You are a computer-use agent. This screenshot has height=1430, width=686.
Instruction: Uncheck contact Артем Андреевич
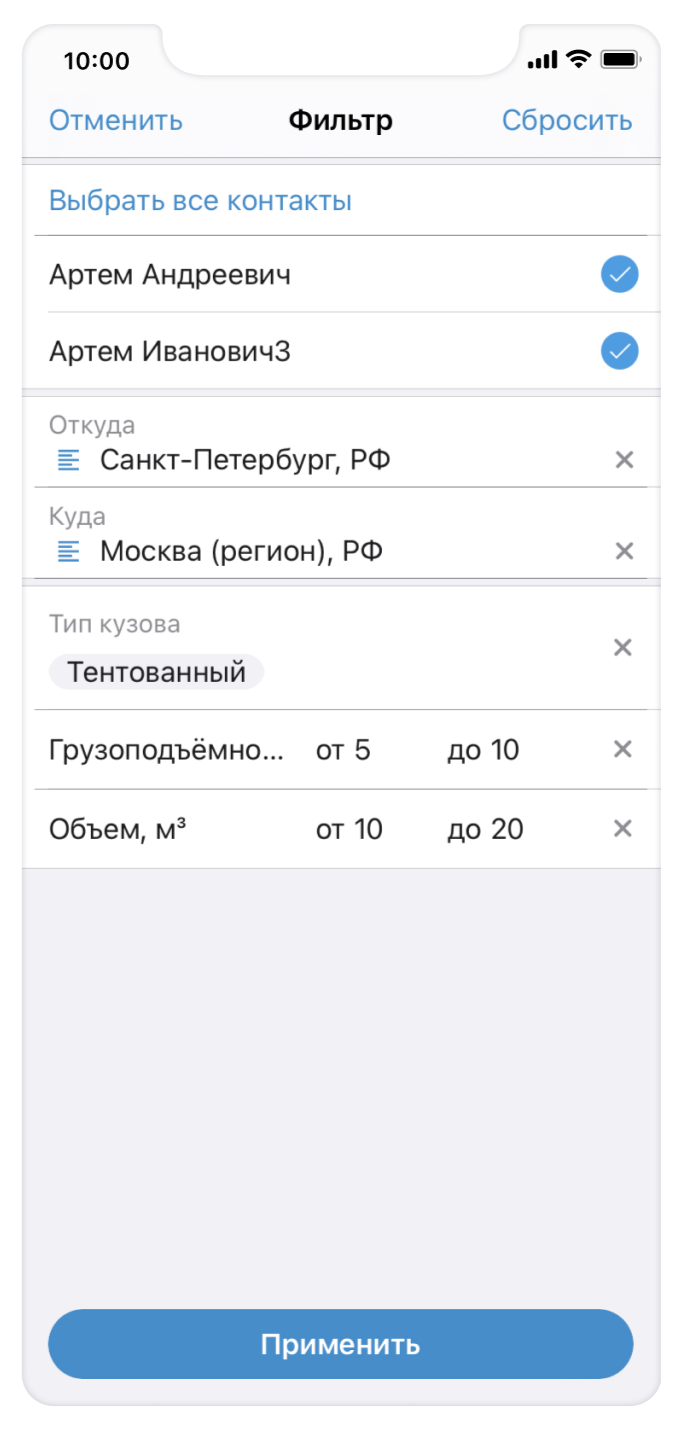[x=619, y=274]
